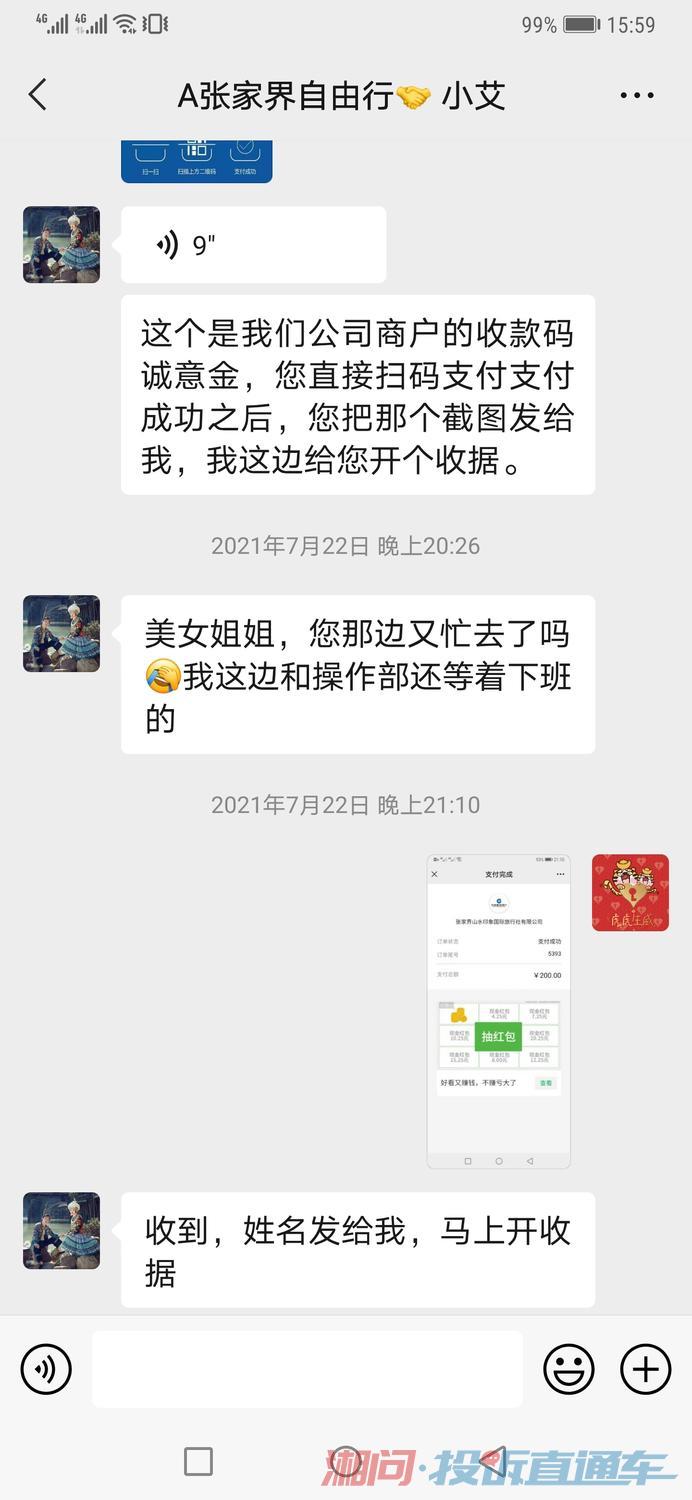Viewport: 692px width, 1500px height.
Task: Open the plus attachments panel
Action: tap(645, 1369)
